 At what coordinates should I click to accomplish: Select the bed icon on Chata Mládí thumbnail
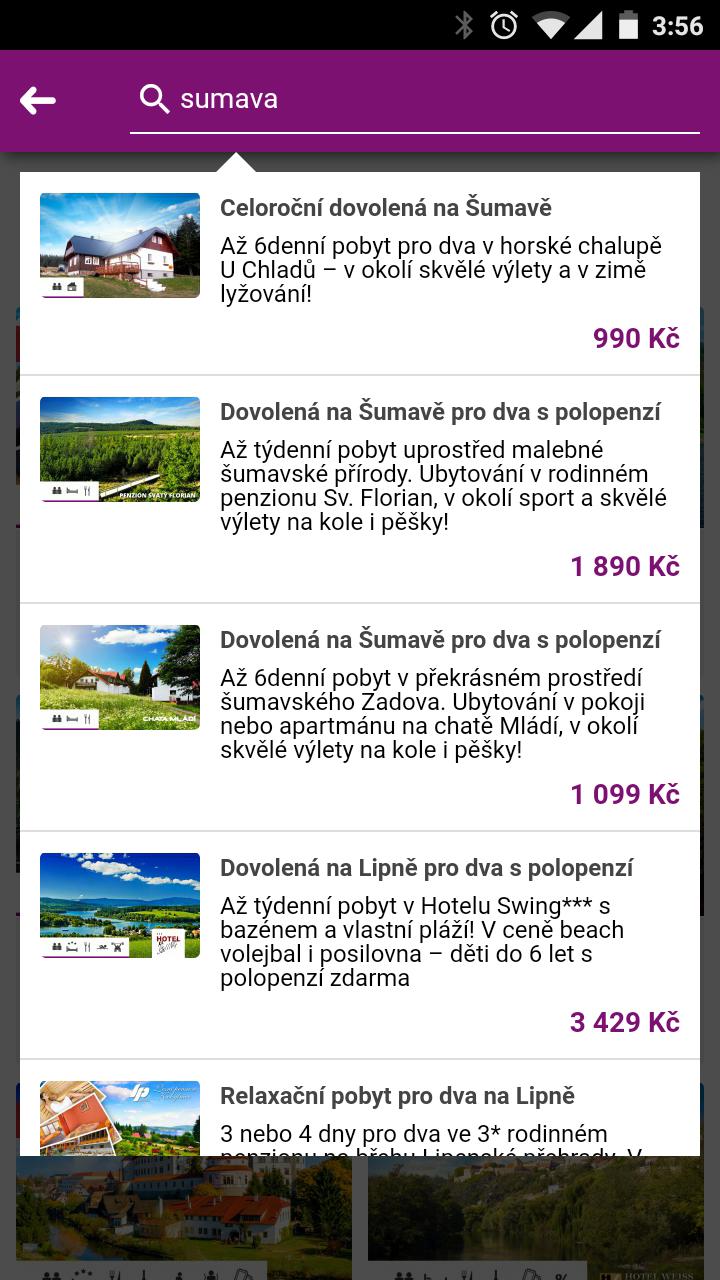pyautogui.click(x=71, y=720)
